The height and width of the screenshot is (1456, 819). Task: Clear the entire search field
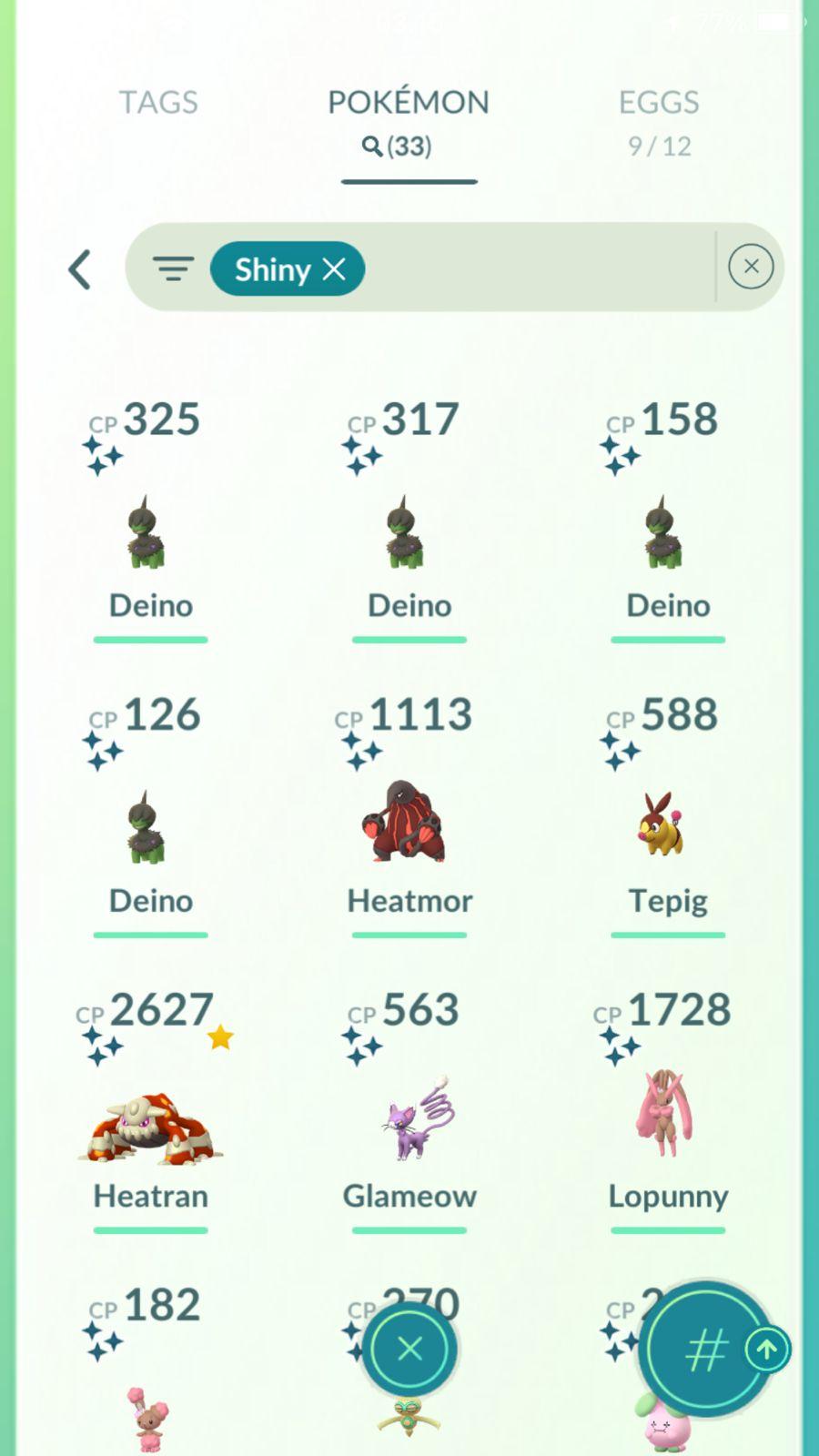pos(751,267)
